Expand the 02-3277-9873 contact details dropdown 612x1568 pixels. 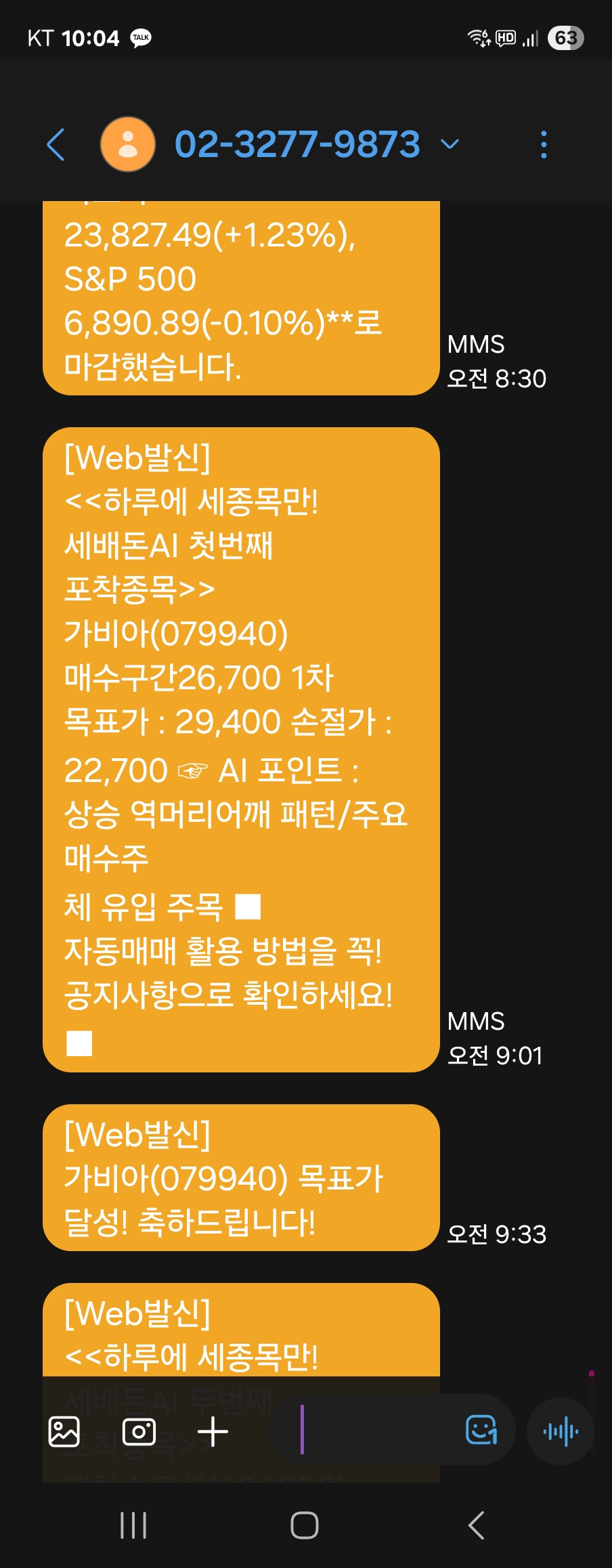tap(450, 144)
